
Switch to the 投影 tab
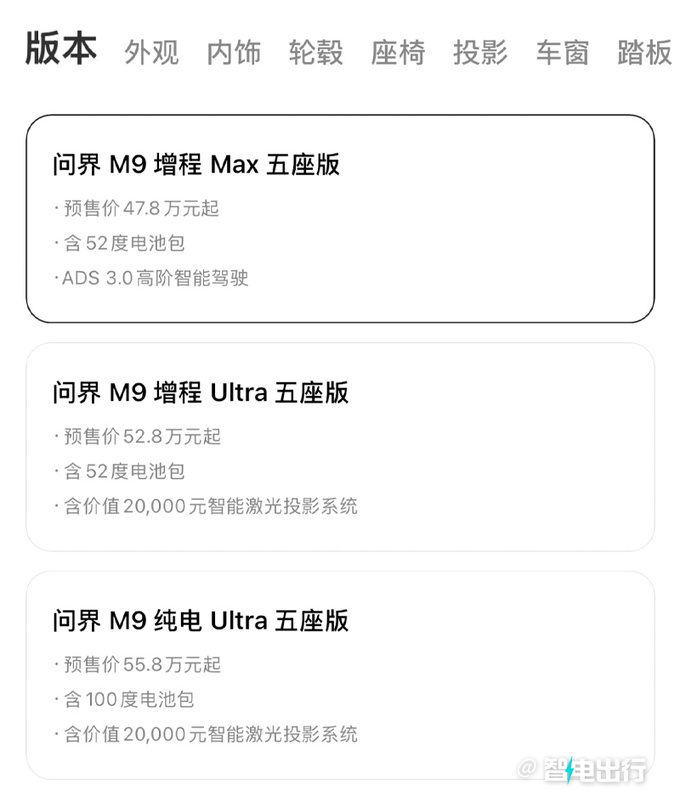tap(480, 53)
